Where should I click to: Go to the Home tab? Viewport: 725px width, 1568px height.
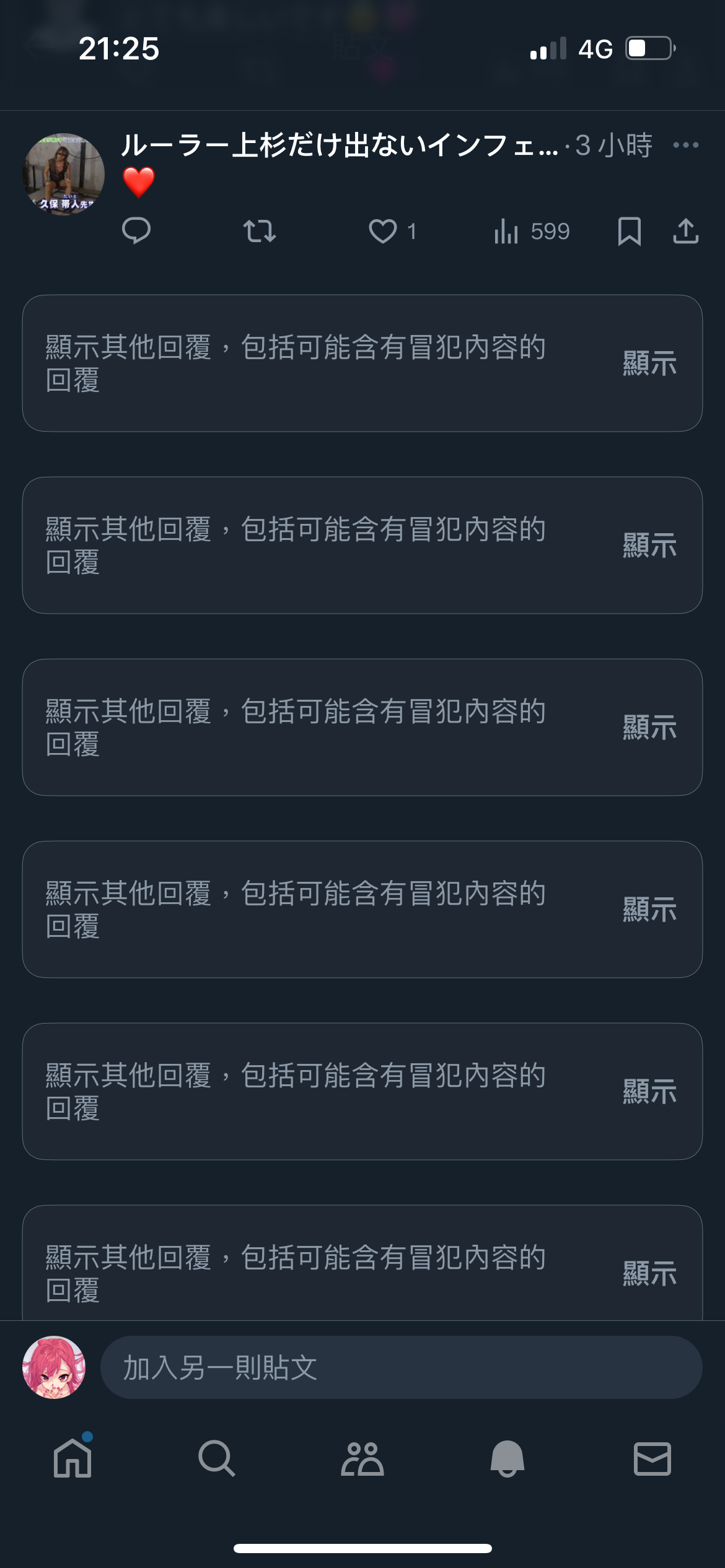click(72, 1458)
